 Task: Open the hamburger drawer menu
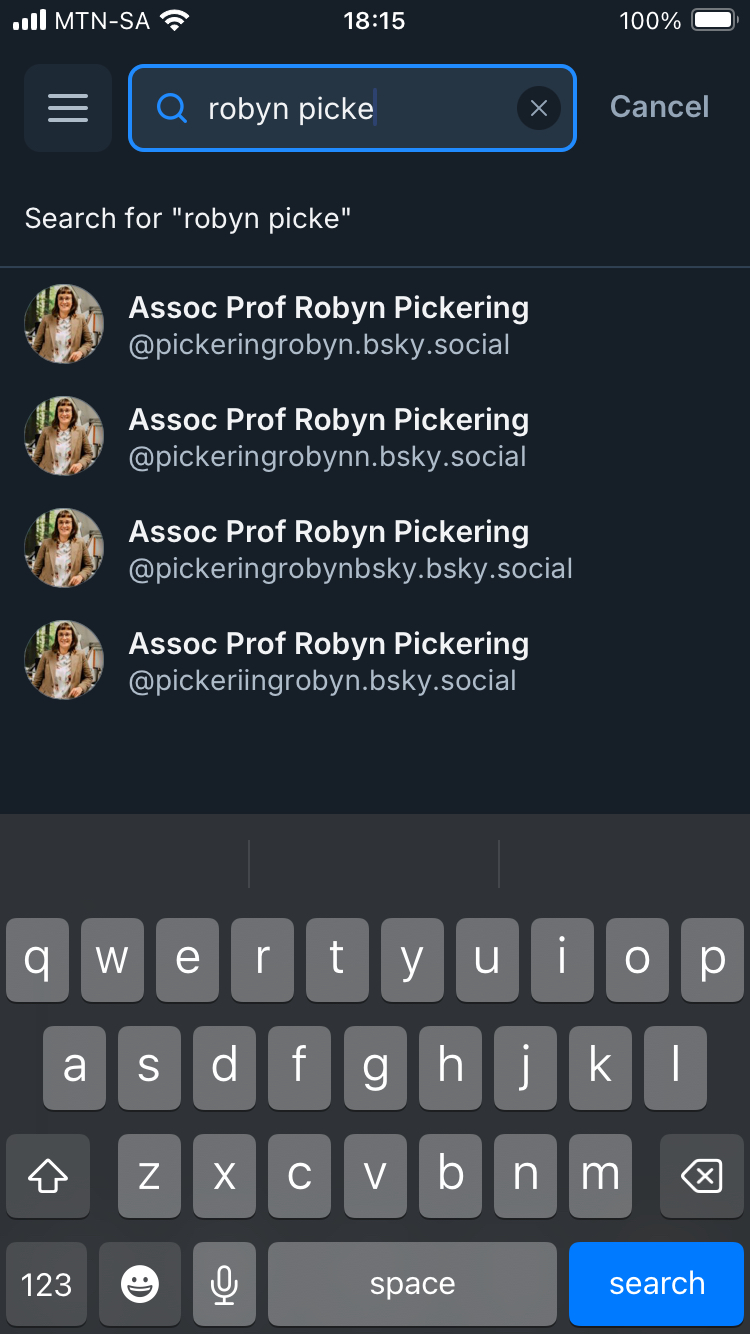tap(67, 108)
